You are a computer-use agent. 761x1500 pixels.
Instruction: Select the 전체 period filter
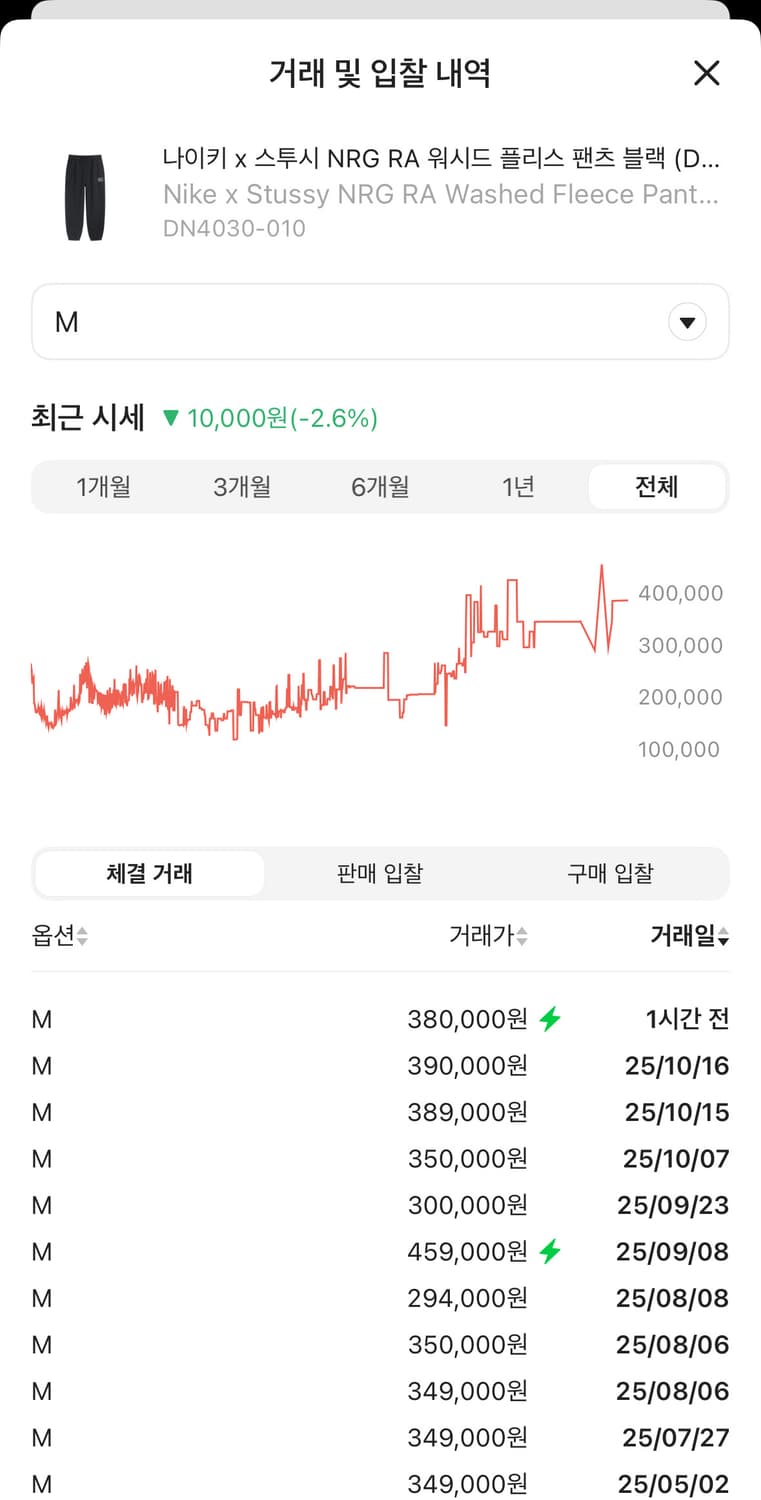coord(657,487)
